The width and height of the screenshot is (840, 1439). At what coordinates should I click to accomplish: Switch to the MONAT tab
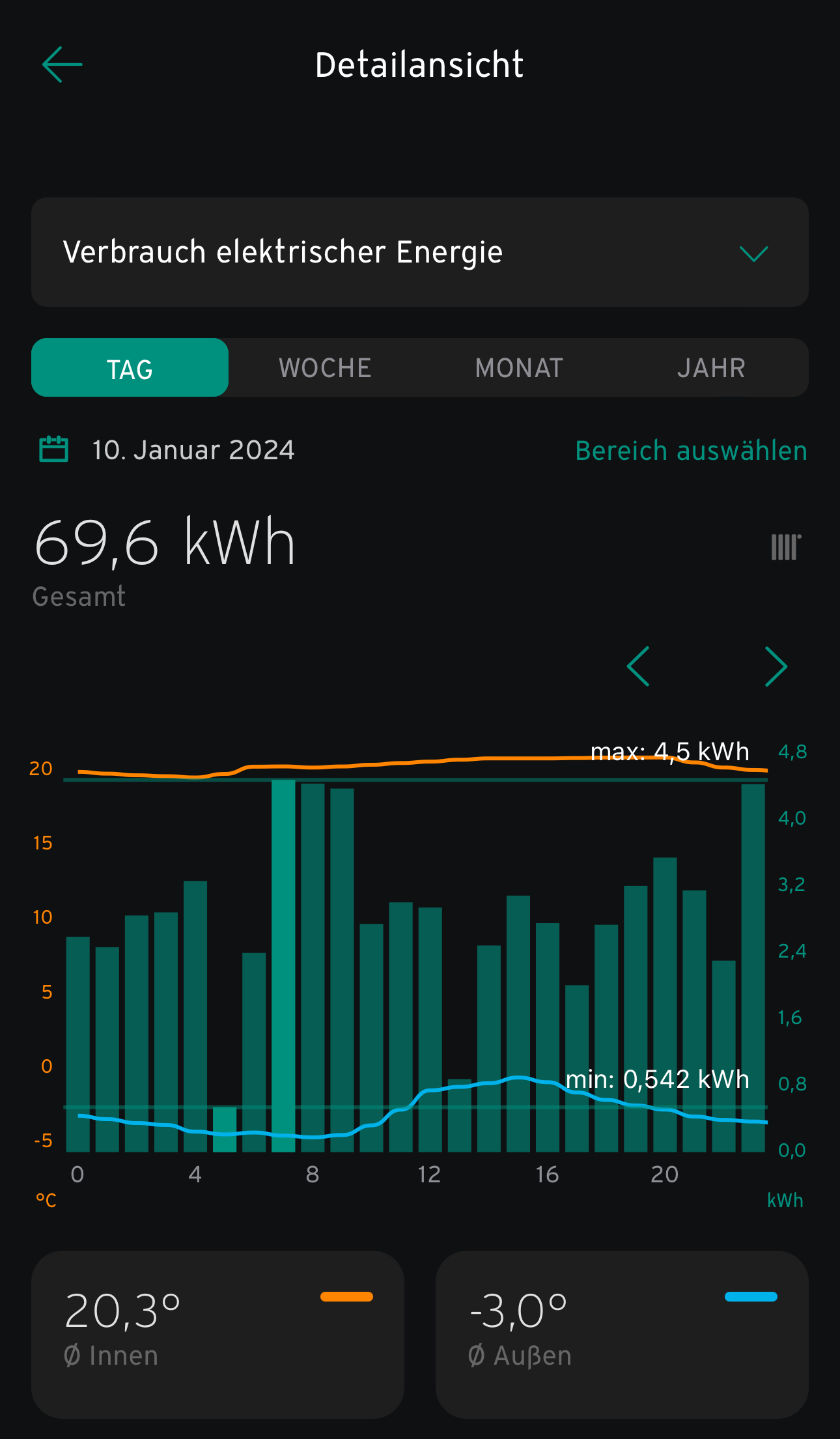point(519,368)
